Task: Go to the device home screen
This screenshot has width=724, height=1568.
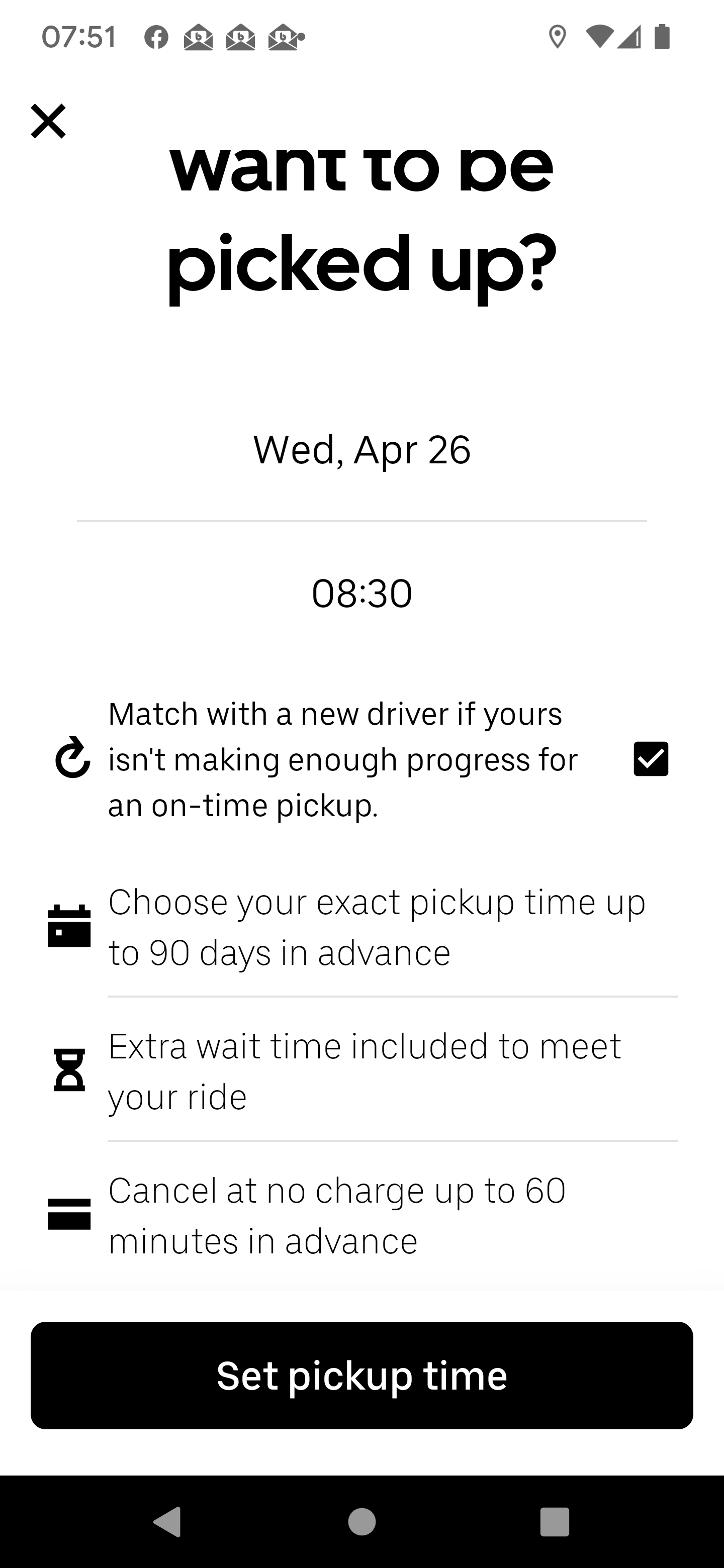Action: [x=361, y=1522]
